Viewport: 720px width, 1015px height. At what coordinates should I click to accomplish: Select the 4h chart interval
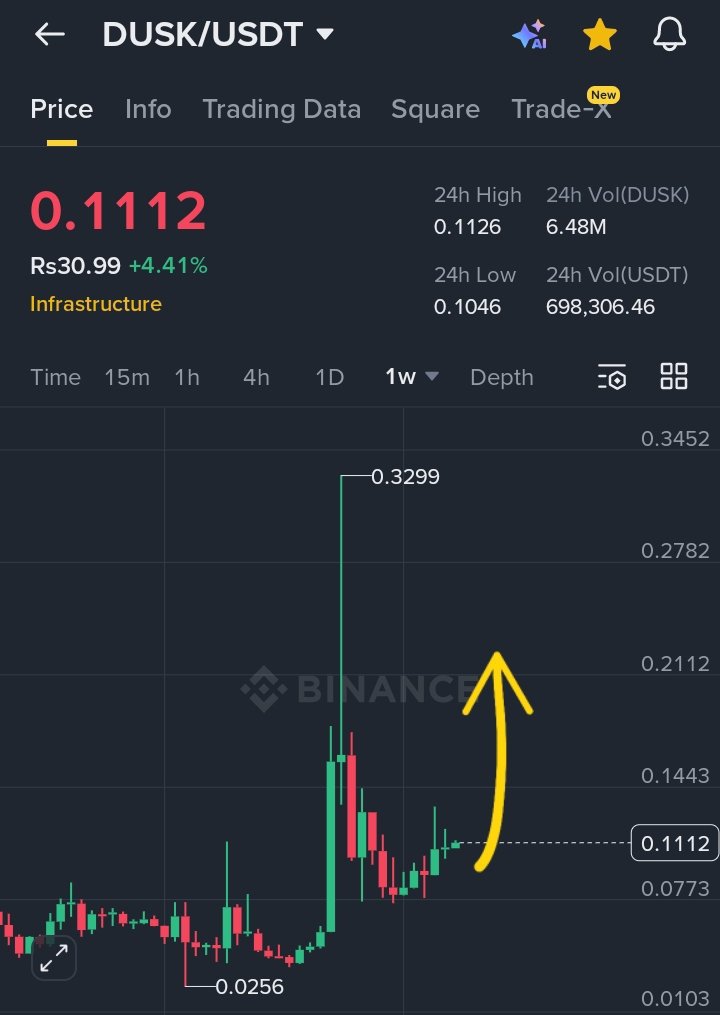coord(256,377)
